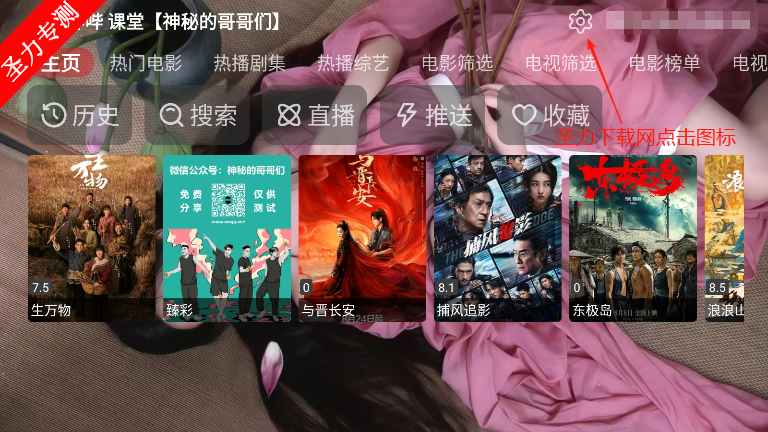Image resolution: width=768 pixels, height=432 pixels.
Task: Tap the 推送 push button
Action: (x=434, y=115)
